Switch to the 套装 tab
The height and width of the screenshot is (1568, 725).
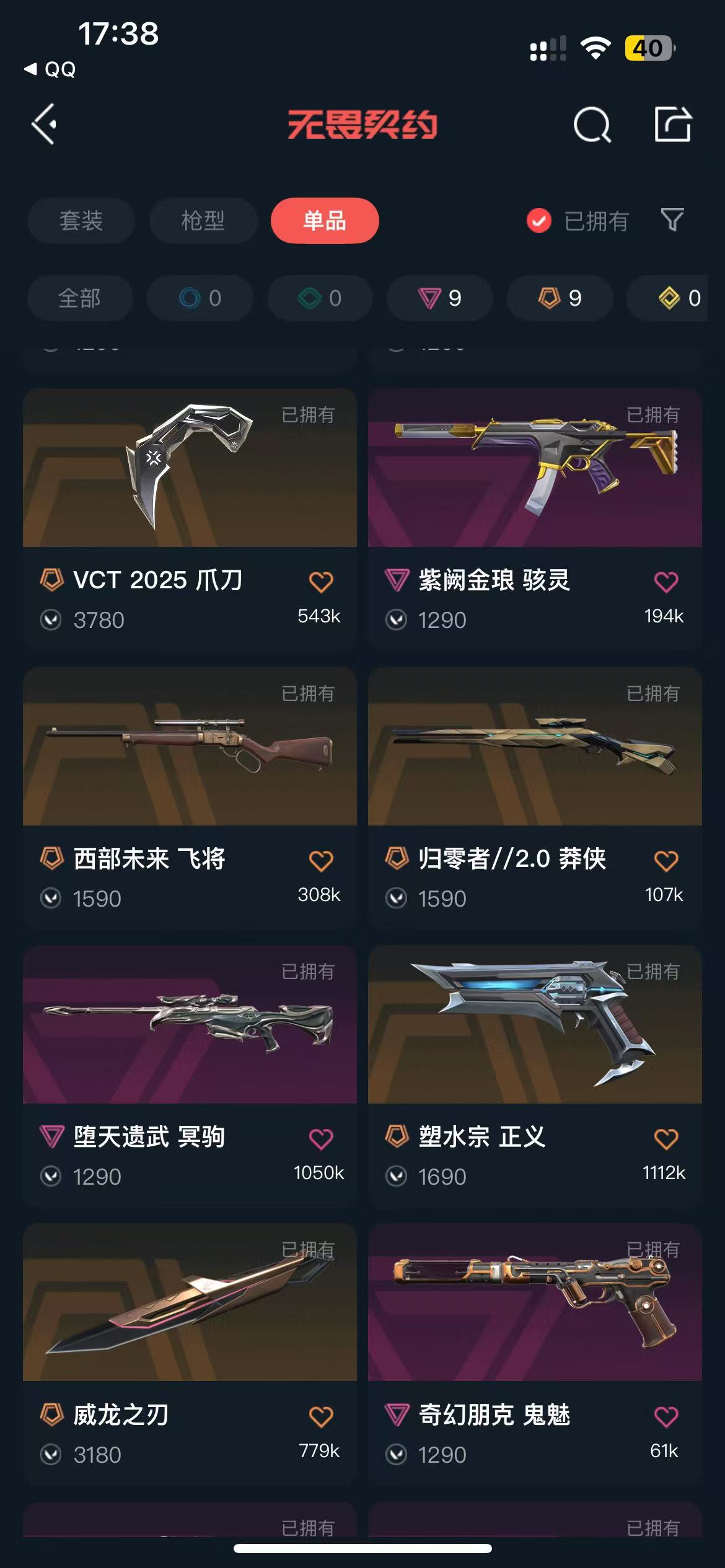tap(81, 220)
